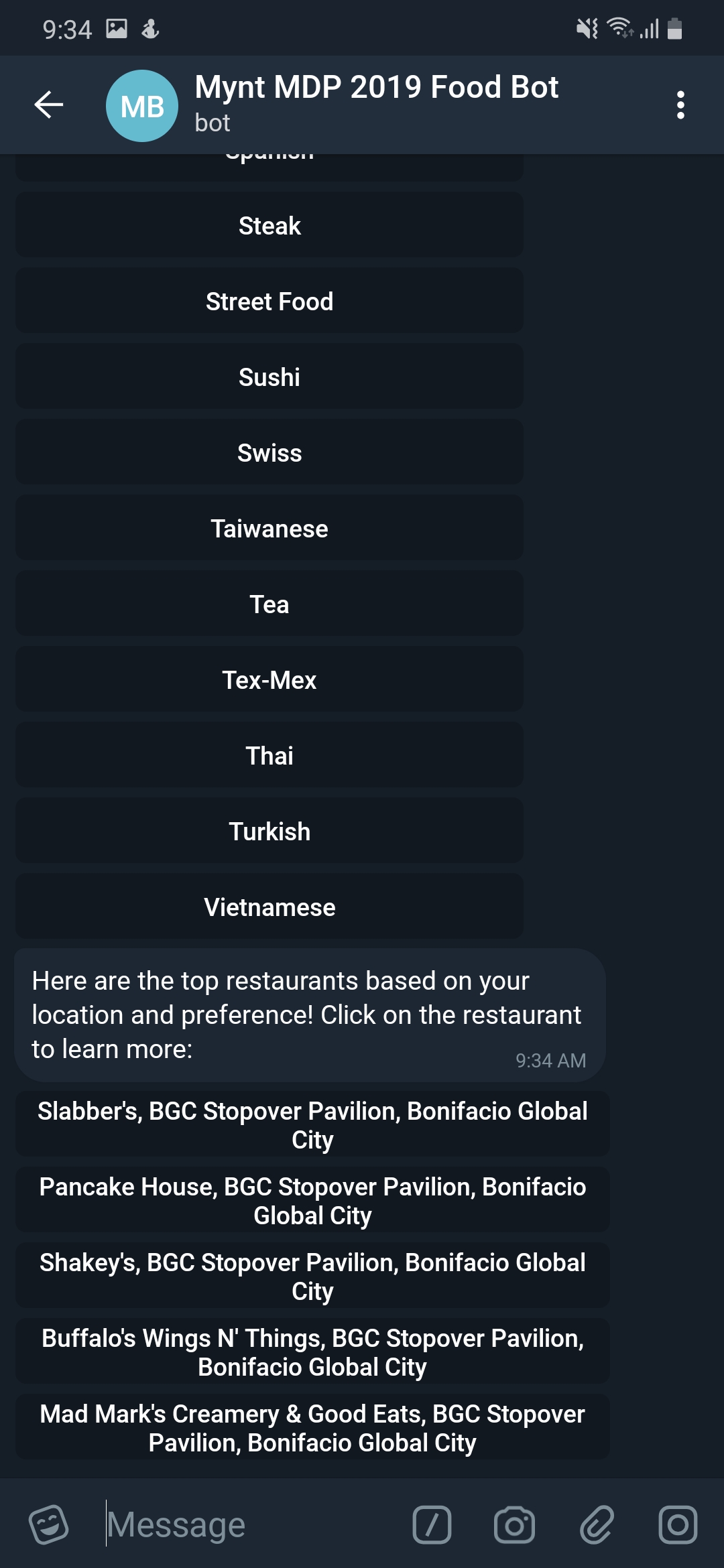Screen dimensions: 724x1568
Task: Pick the Turkish option
Action: pyautogui.click(x=269, y=831)
